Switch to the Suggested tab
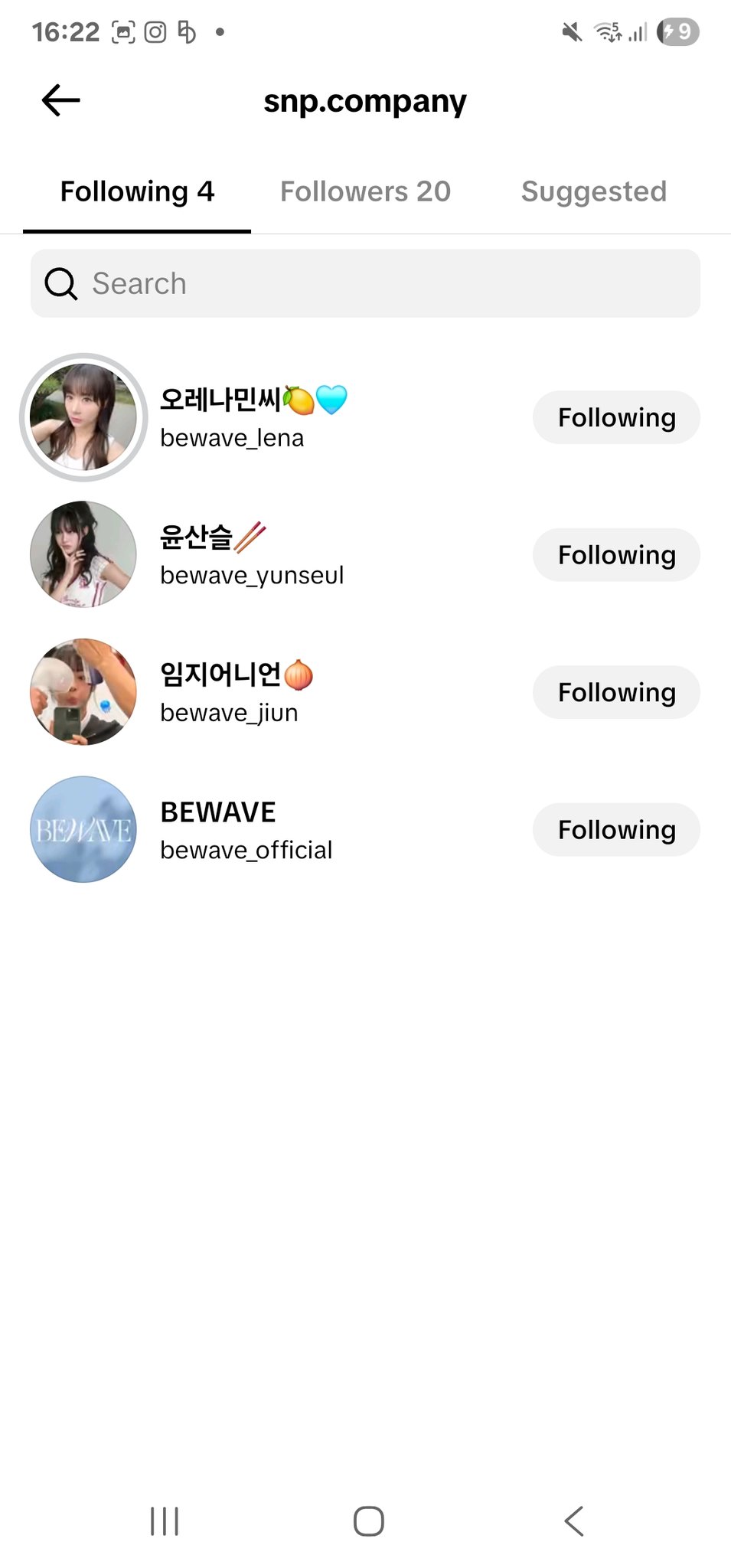This screenshot has width=731, height=1568. pyautogui.click(x=594, y=191)
